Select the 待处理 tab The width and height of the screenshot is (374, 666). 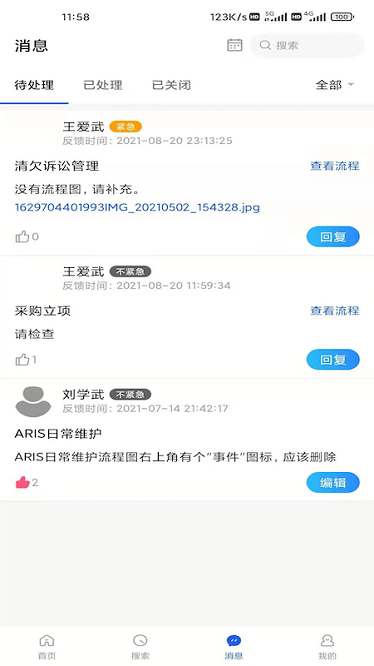(34, 85)
